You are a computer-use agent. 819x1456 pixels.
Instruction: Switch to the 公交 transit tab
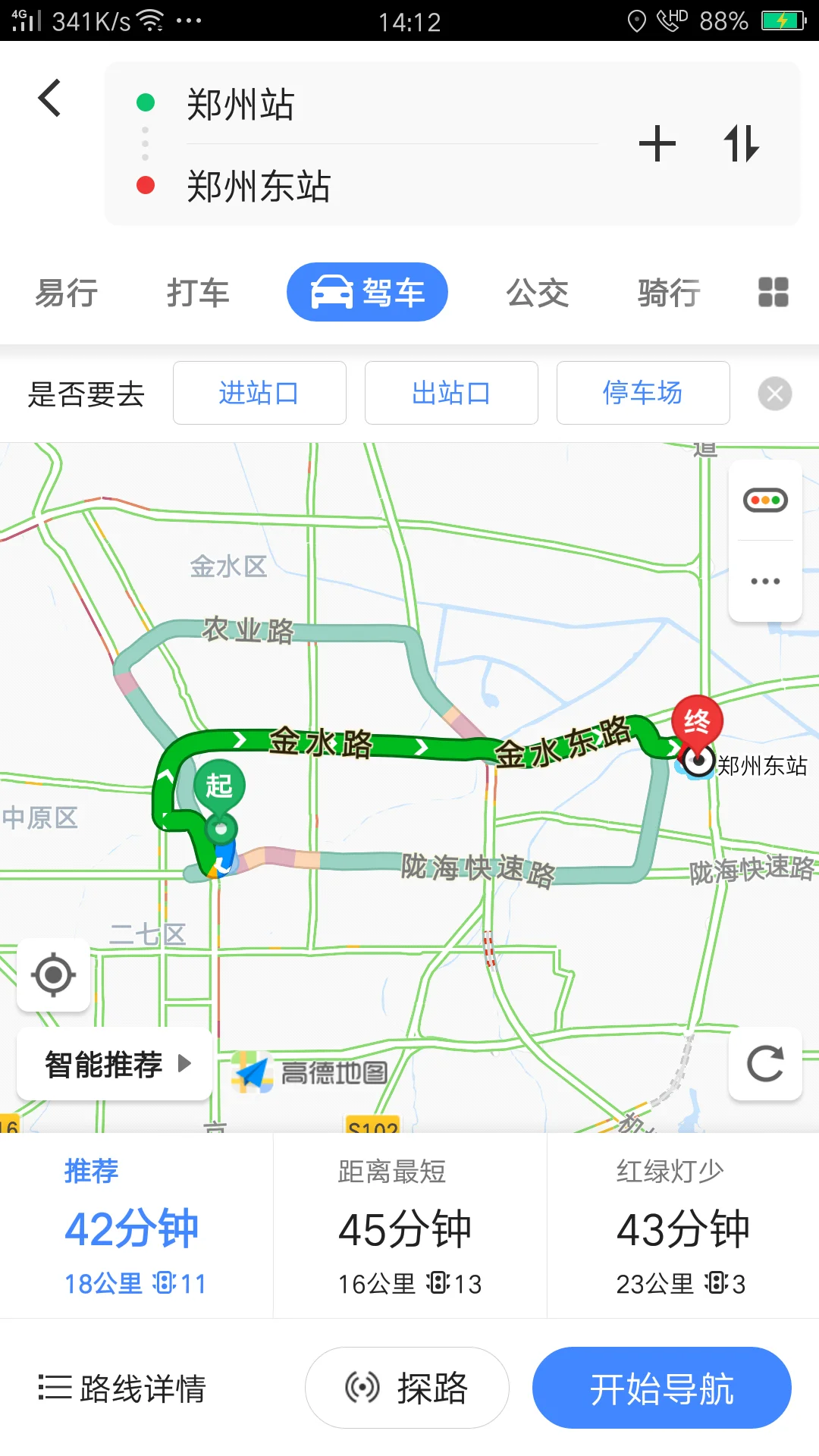(537, 293)
